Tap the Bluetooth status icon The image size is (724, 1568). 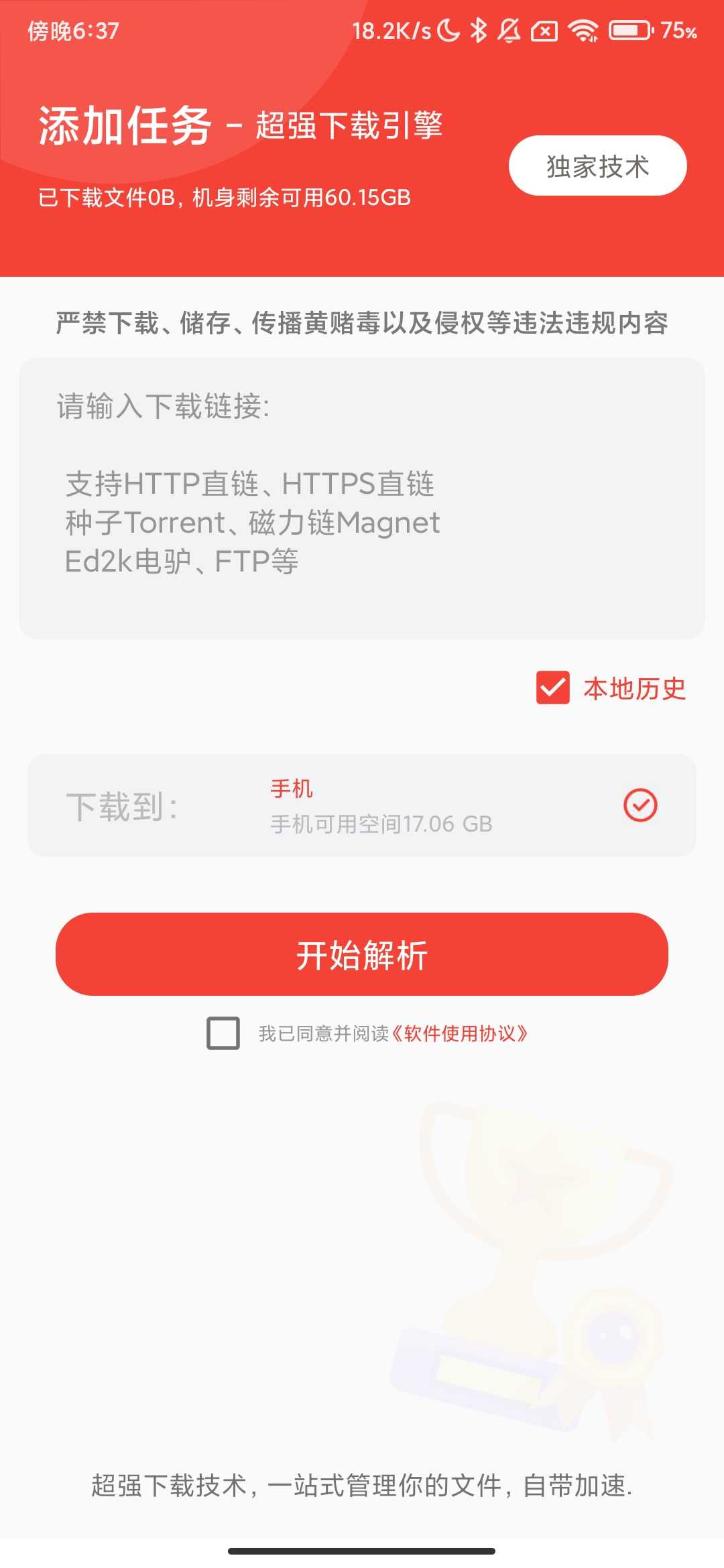coord(478,30)
